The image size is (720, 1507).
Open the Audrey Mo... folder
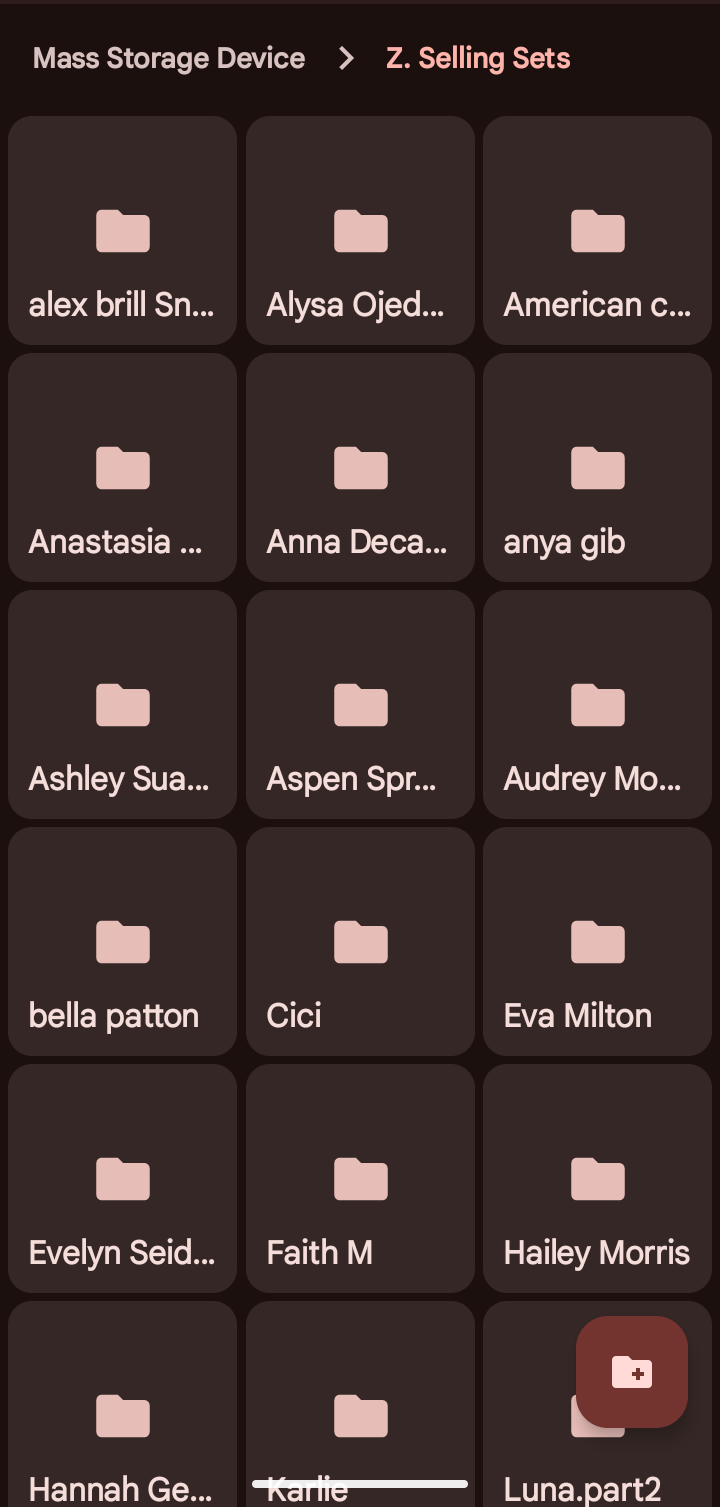pos(597,705)
